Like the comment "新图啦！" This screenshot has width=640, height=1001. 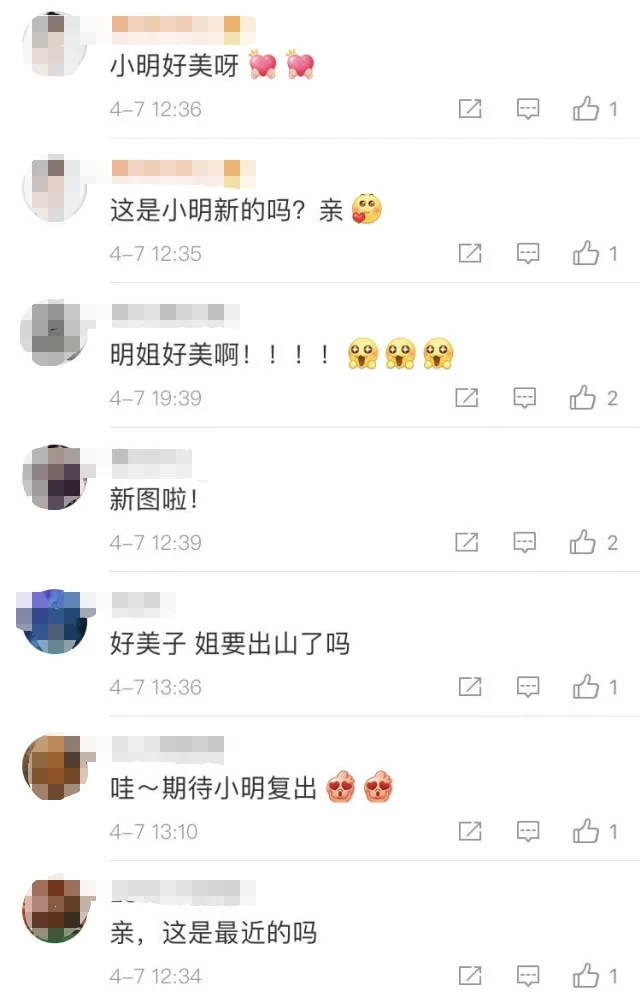(583, 542)
